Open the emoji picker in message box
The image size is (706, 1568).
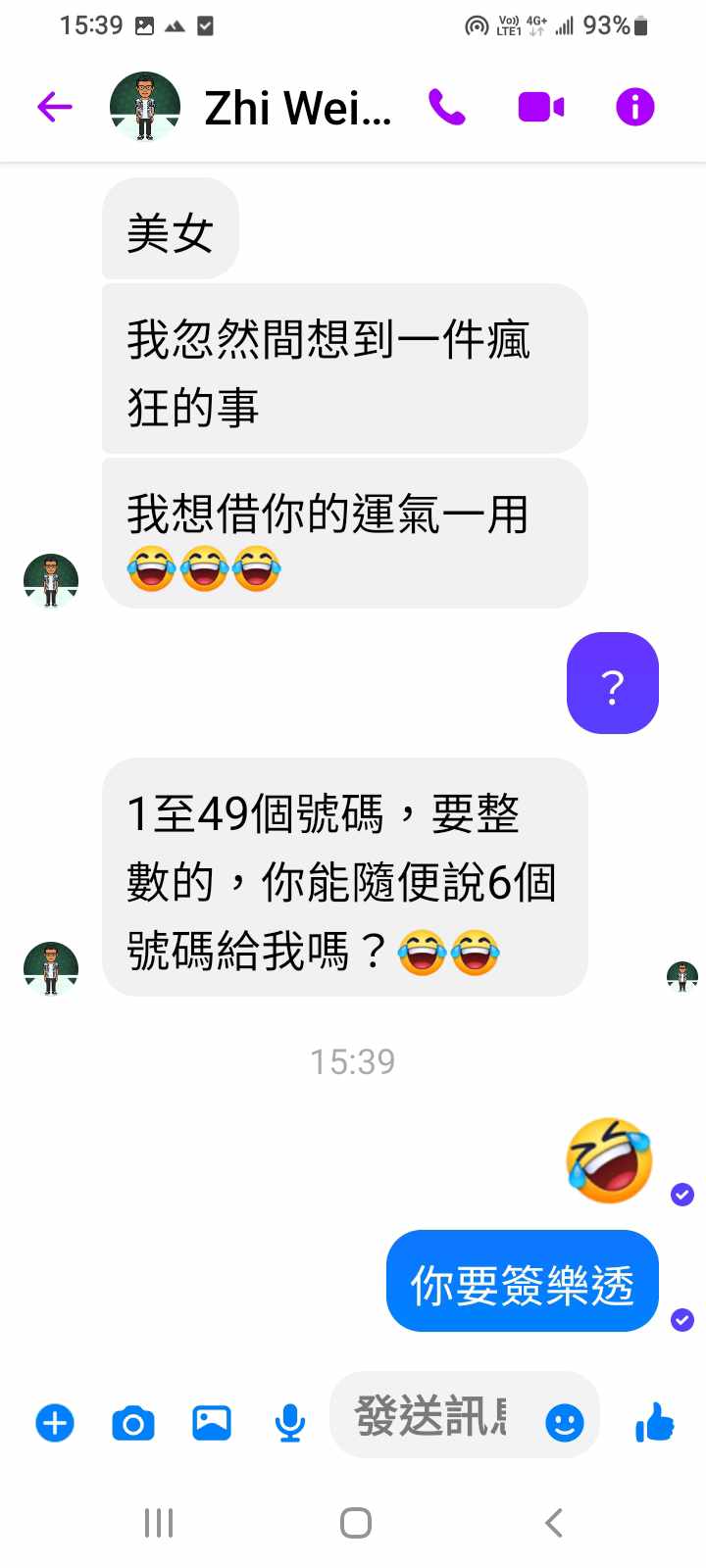tap(564, 1422)
